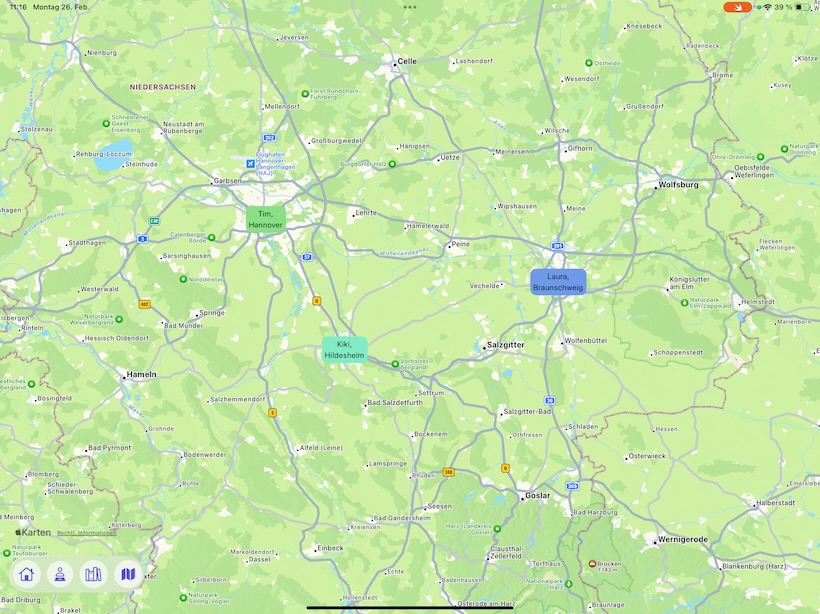Switch to the stamp tab

61,574
